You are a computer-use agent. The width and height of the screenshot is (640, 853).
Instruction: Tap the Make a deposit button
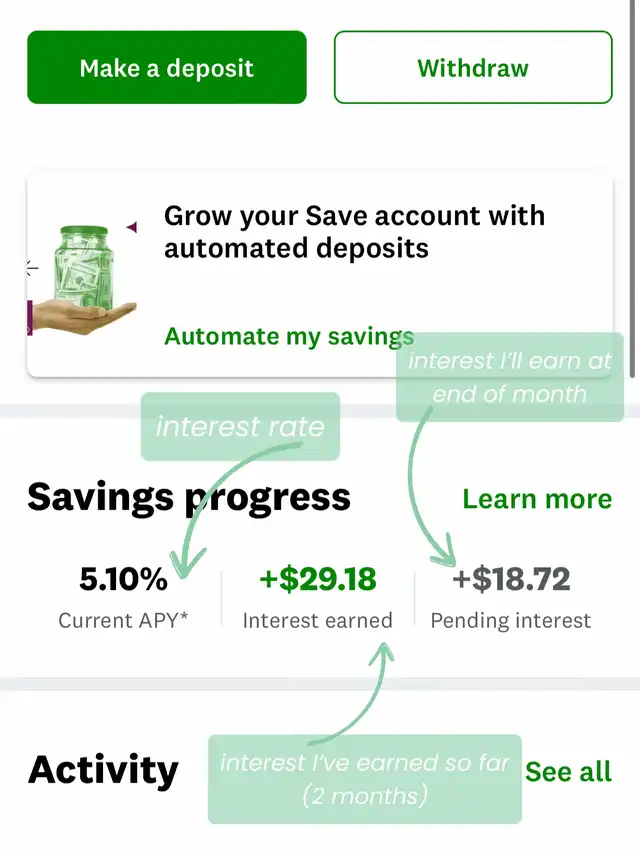[167, 68]
